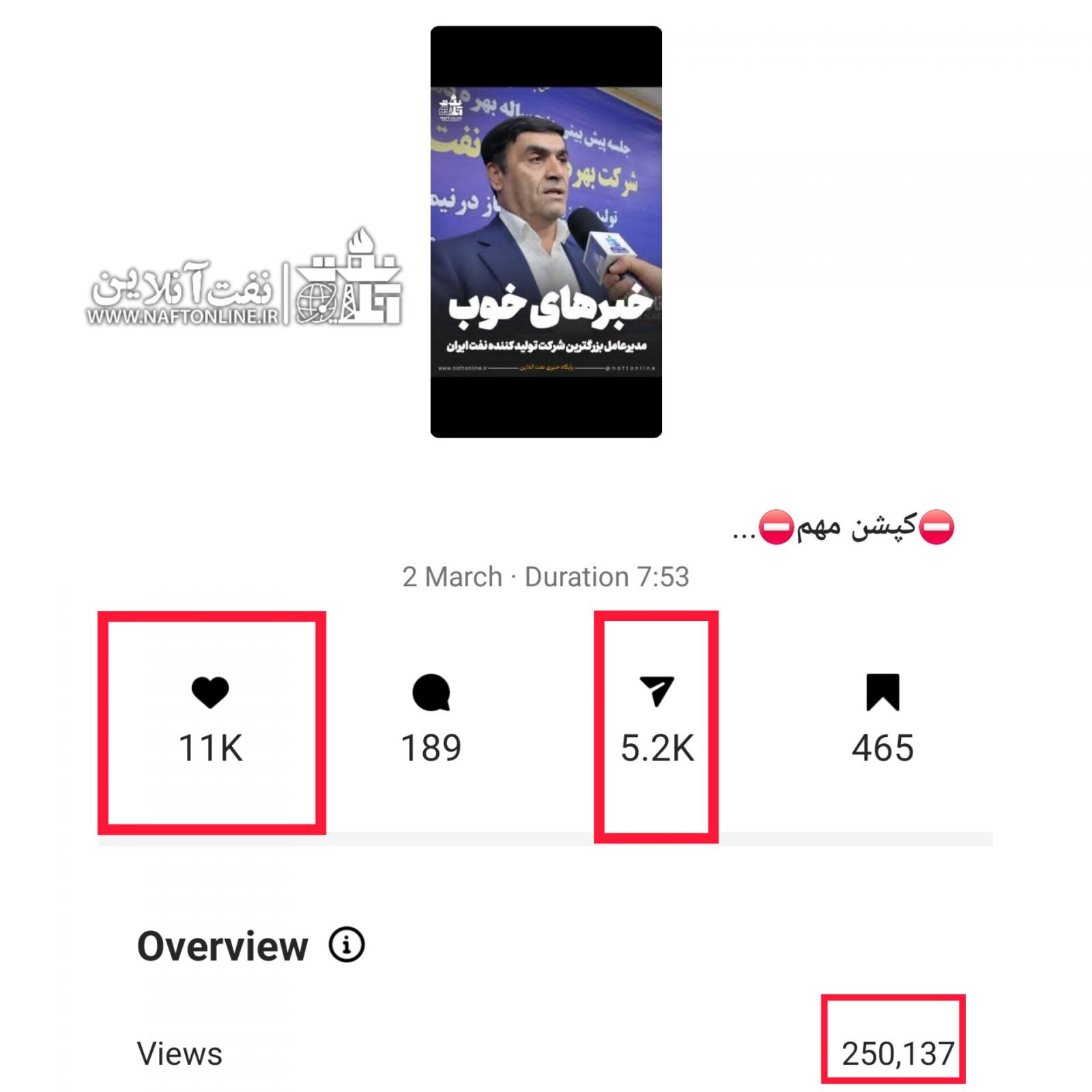Viewport: 1092px width, 1092px height.
Task: Open the Overview info icon
Action: pyautogui.click(x=347, y=945)
